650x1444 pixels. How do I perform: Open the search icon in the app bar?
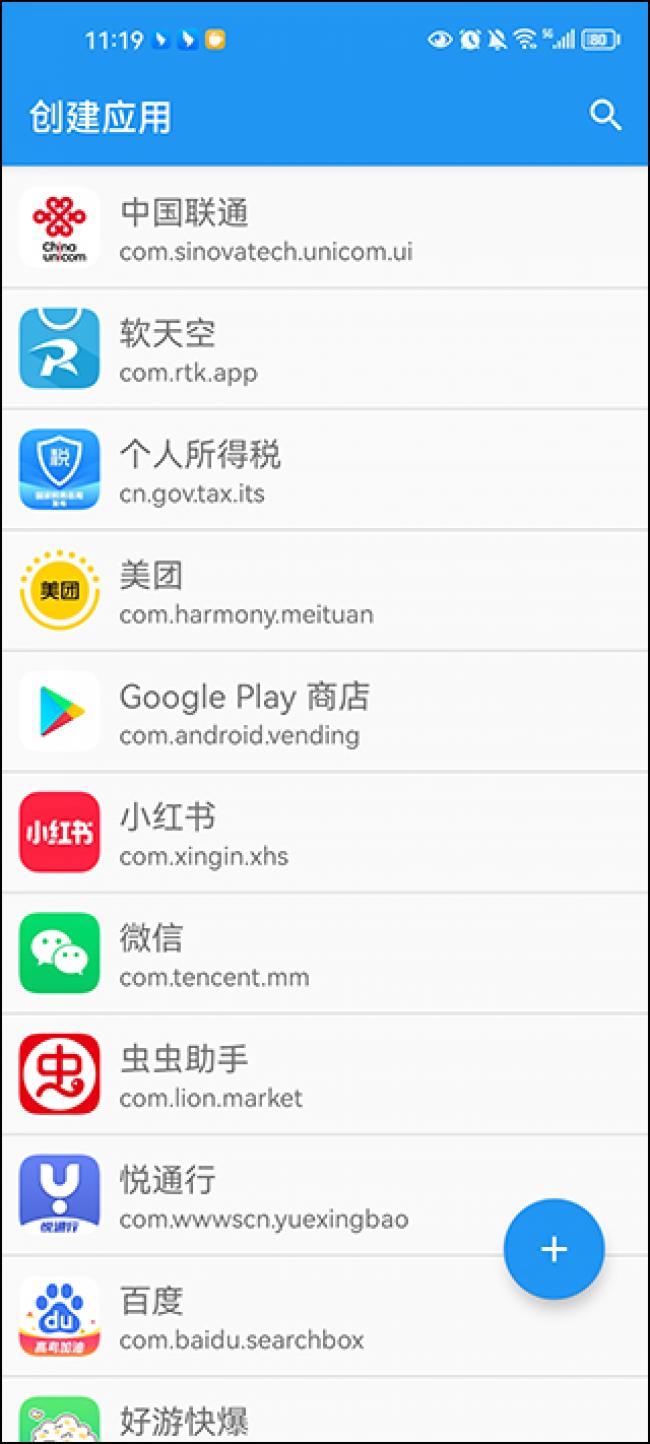(605, 116)
